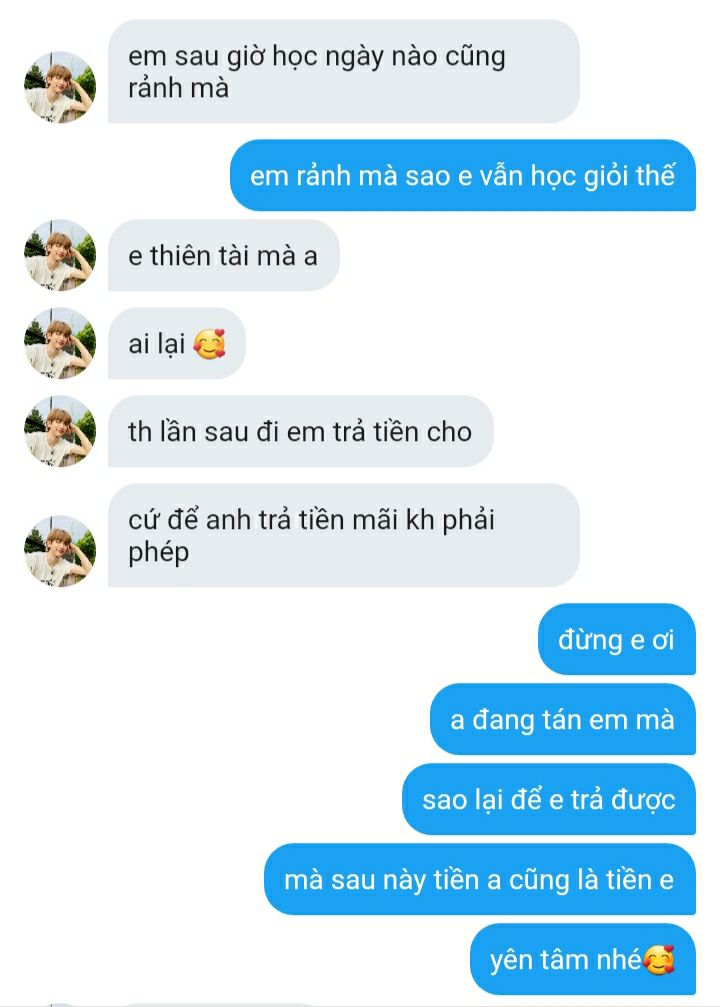Open sender's avatar beside 'e thiên tài mà a'
Screen dimensions: 720x1007
click(x=60, y=255)
